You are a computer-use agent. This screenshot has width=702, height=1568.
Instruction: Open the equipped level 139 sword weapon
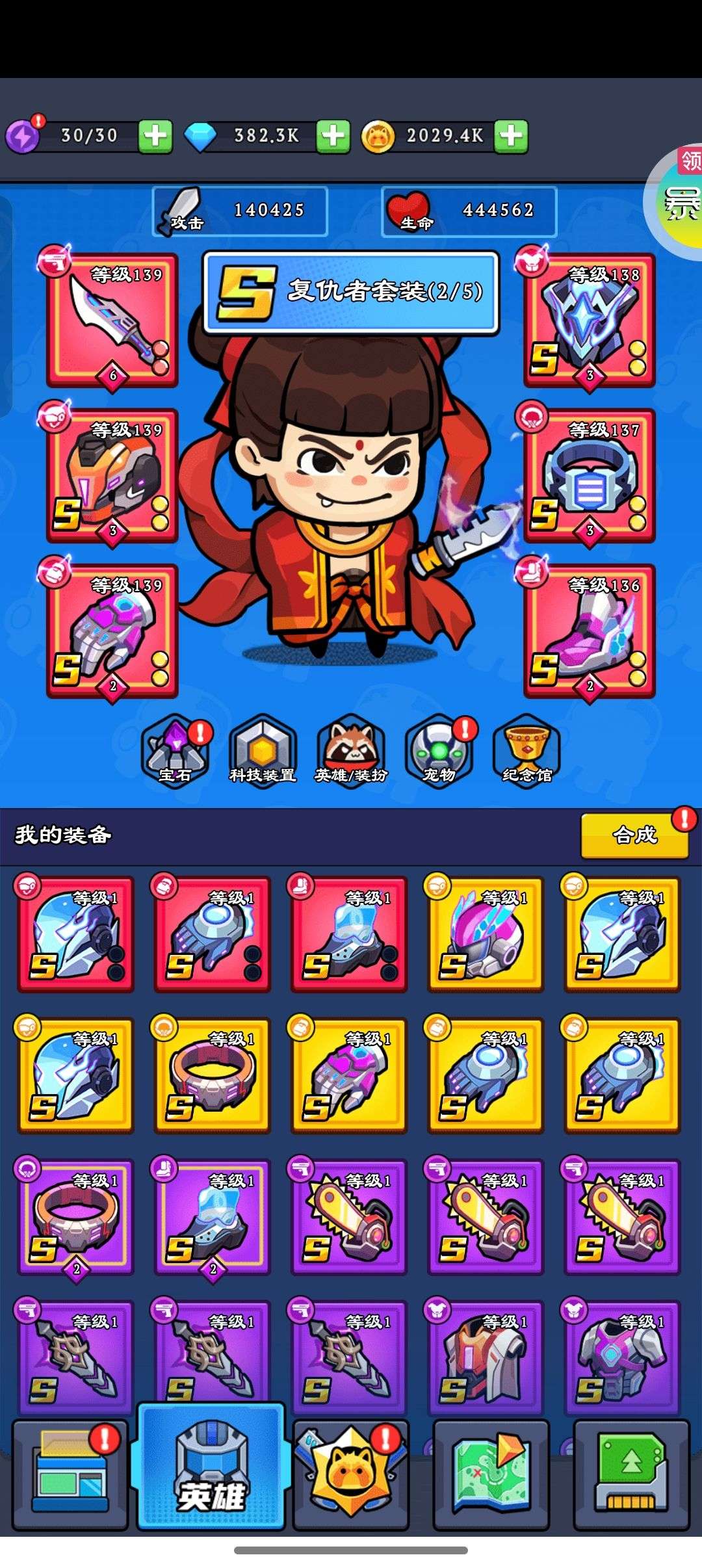(x=112, y=320)
